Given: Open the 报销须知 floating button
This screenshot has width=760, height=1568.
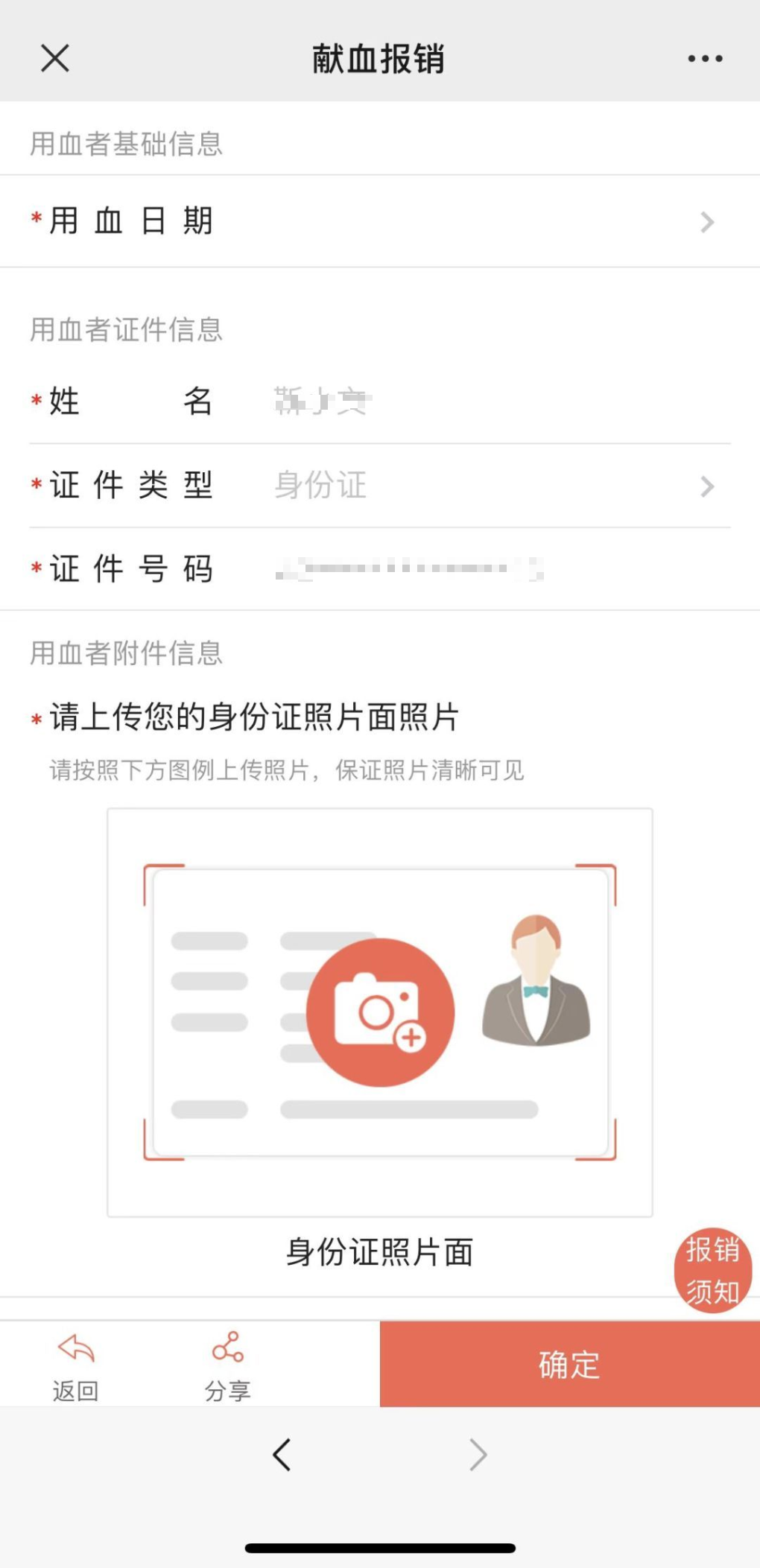Looking at the screenshot, I should coord(712,1270).
